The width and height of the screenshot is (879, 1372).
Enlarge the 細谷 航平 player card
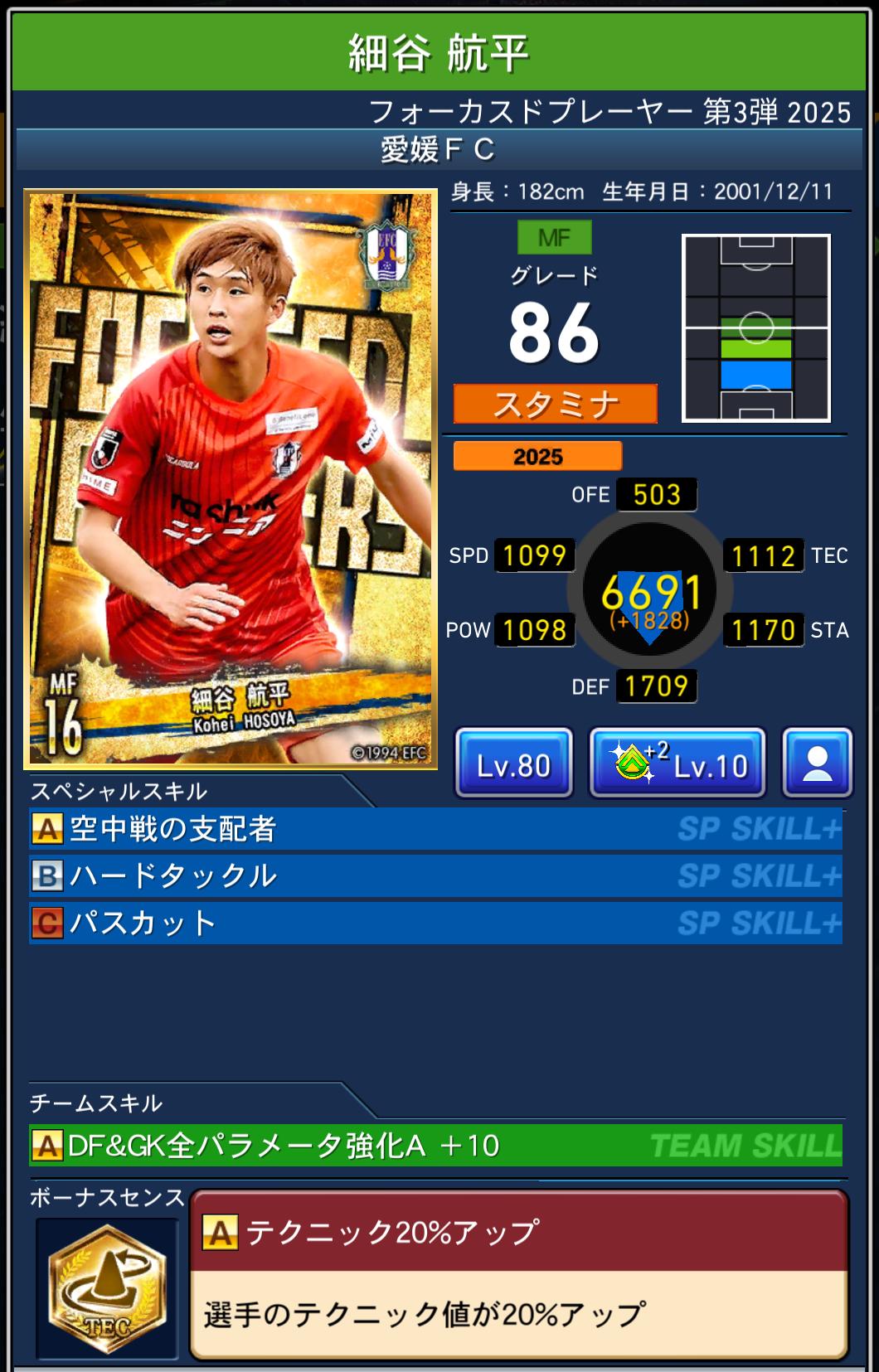click(x=231, y=478)
